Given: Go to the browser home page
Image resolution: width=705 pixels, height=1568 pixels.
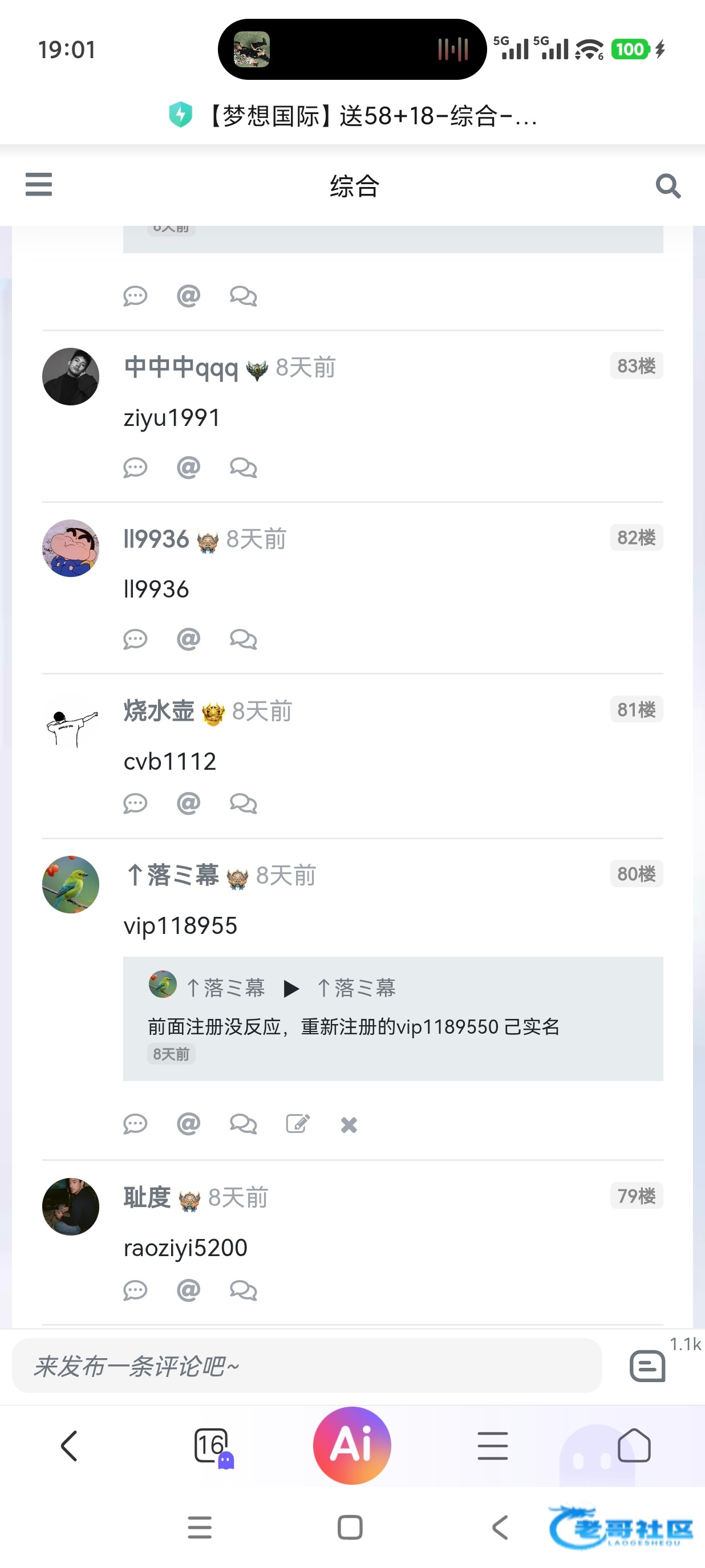Looking at the screenshot, I should (x=634, y=1445).
